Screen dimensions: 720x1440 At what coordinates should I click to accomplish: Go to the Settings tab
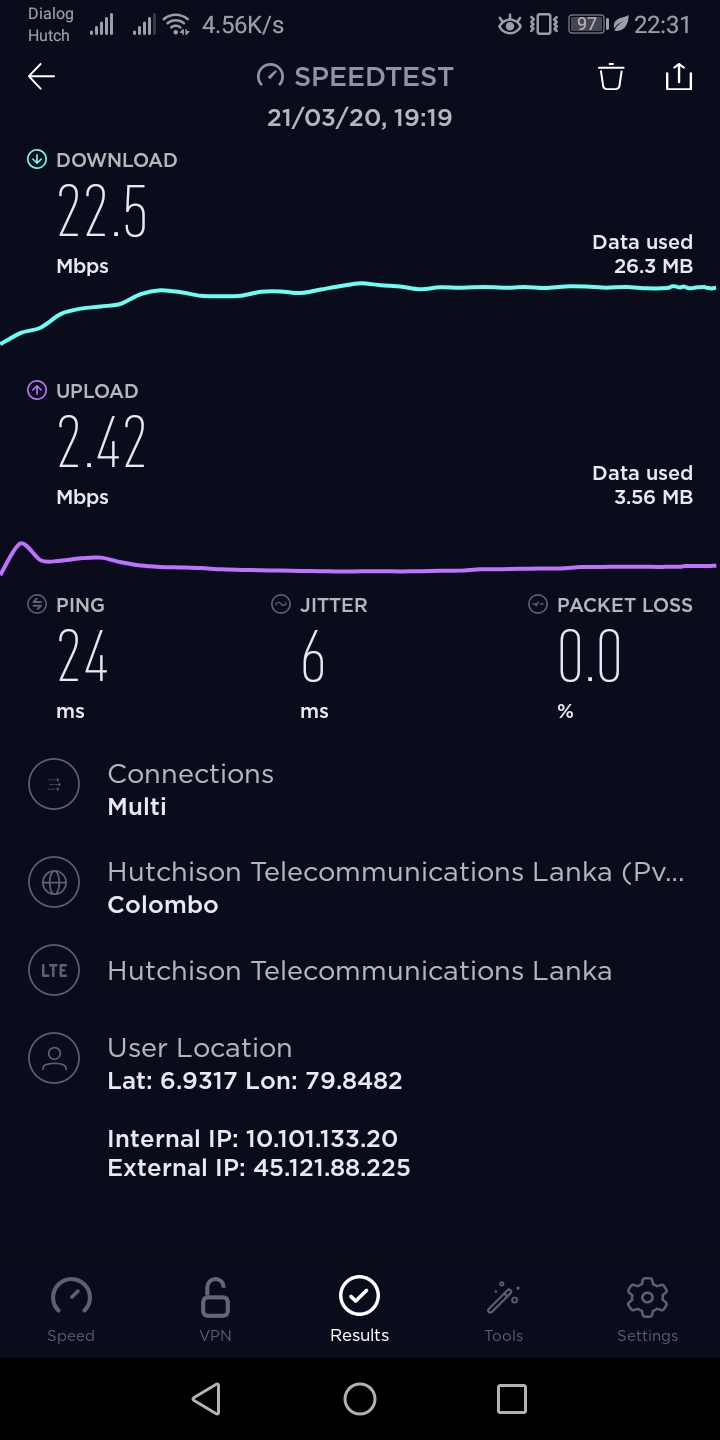[647, 1310]
